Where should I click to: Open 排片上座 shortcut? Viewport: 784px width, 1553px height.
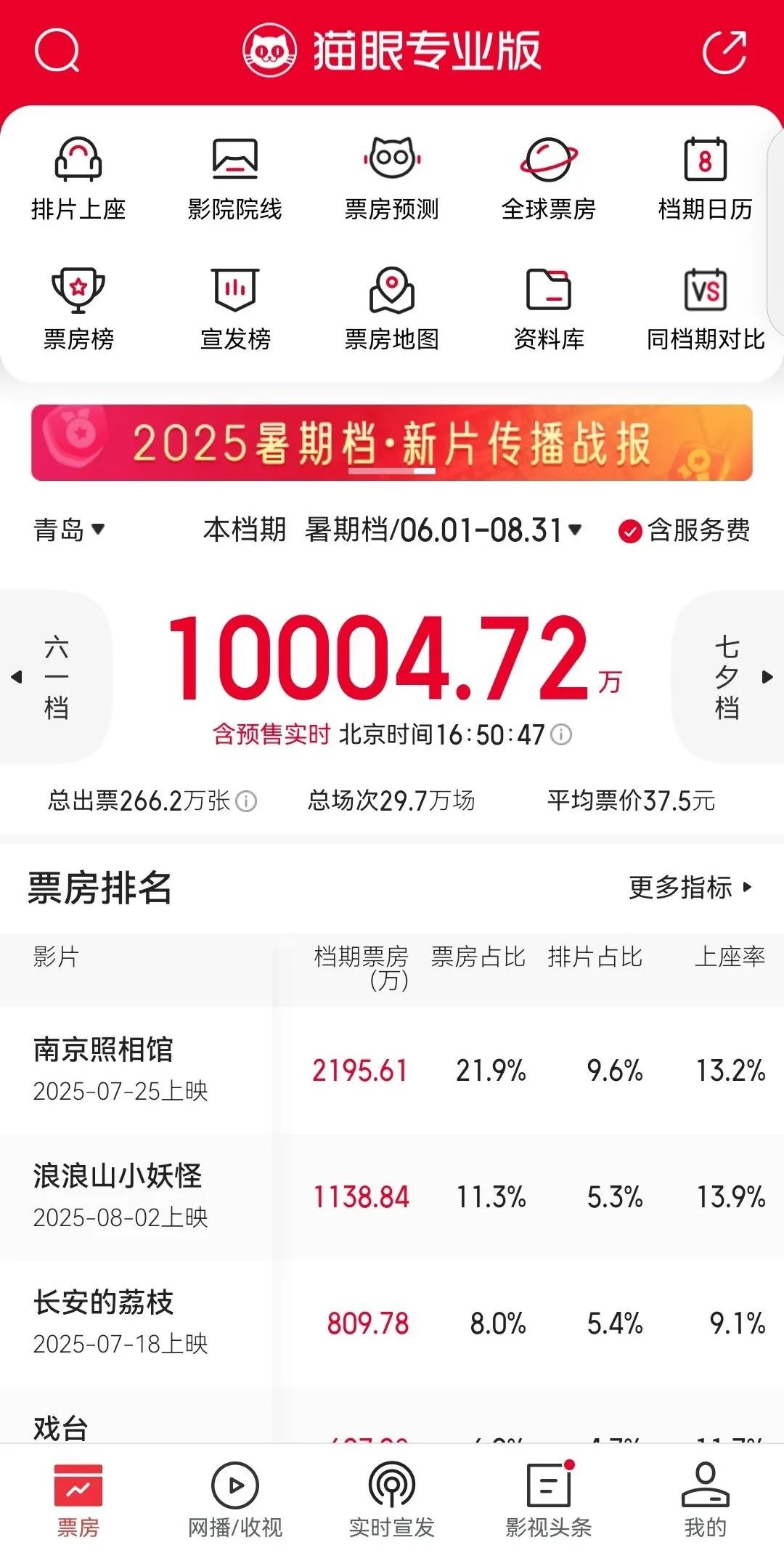(78, 179)
